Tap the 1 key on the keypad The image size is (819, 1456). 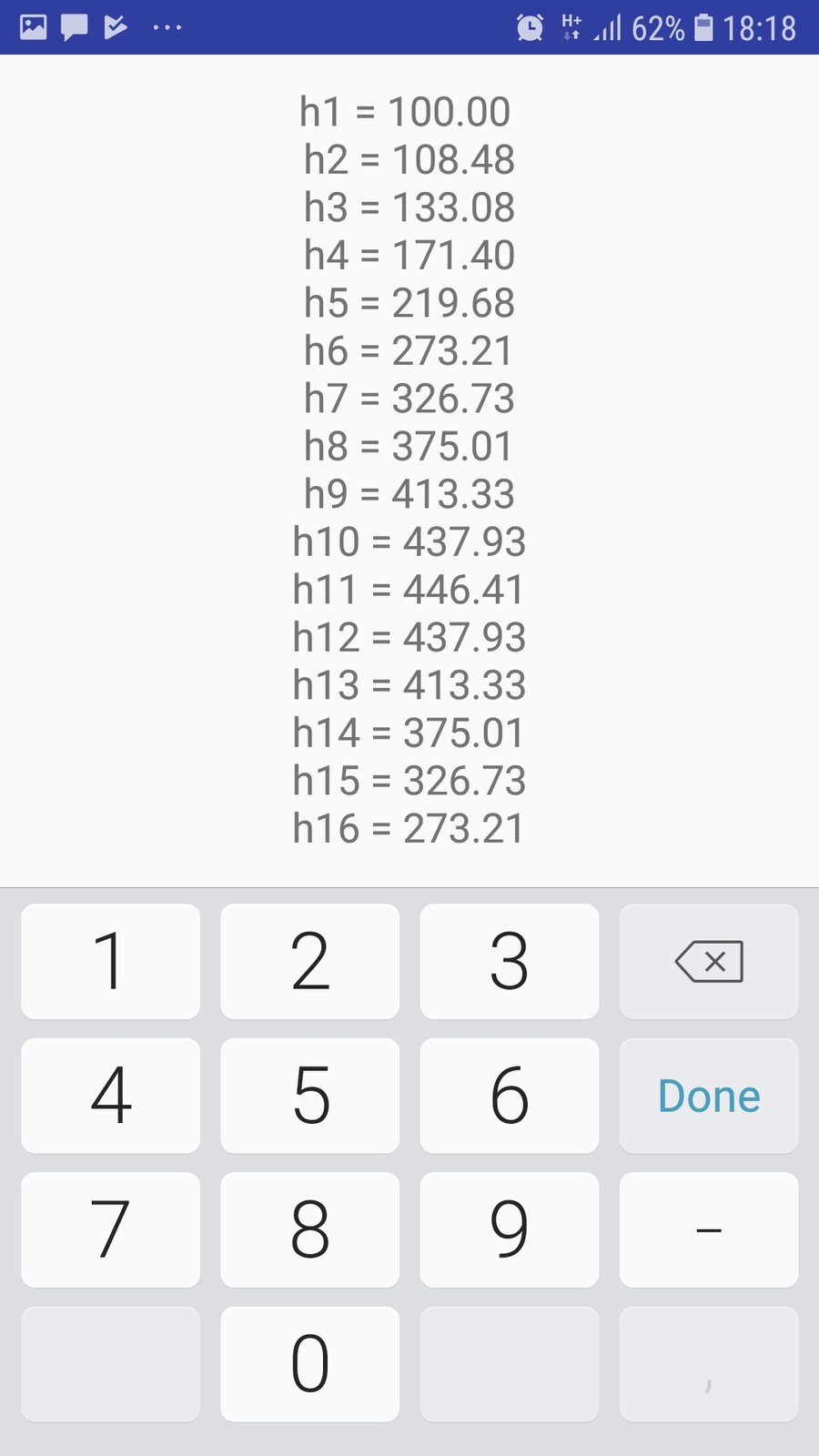[x=110, y=961]
